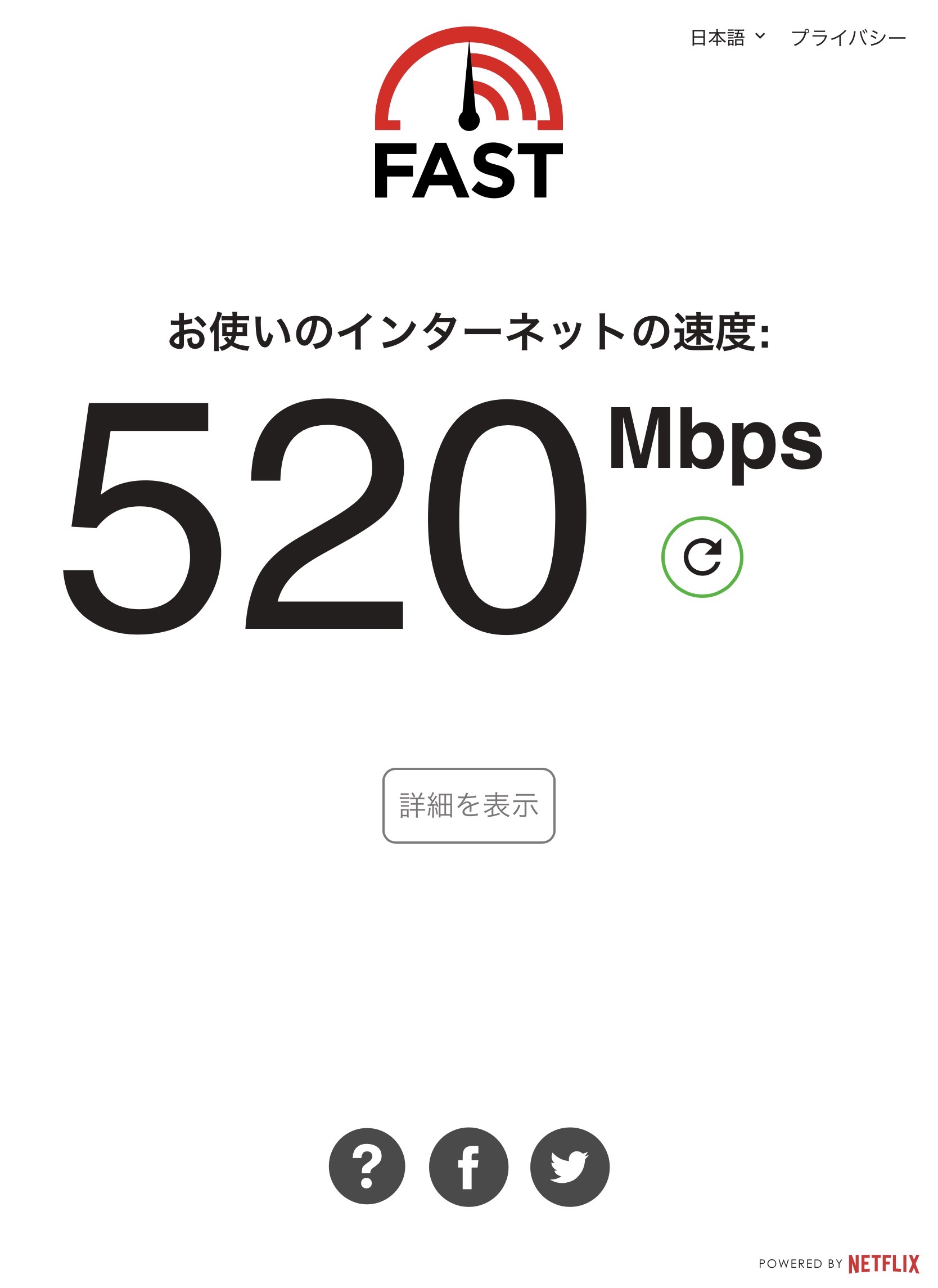Share the result on Twitter
This screenshot has width=938, height=1288.
[x=570, y=1167]
